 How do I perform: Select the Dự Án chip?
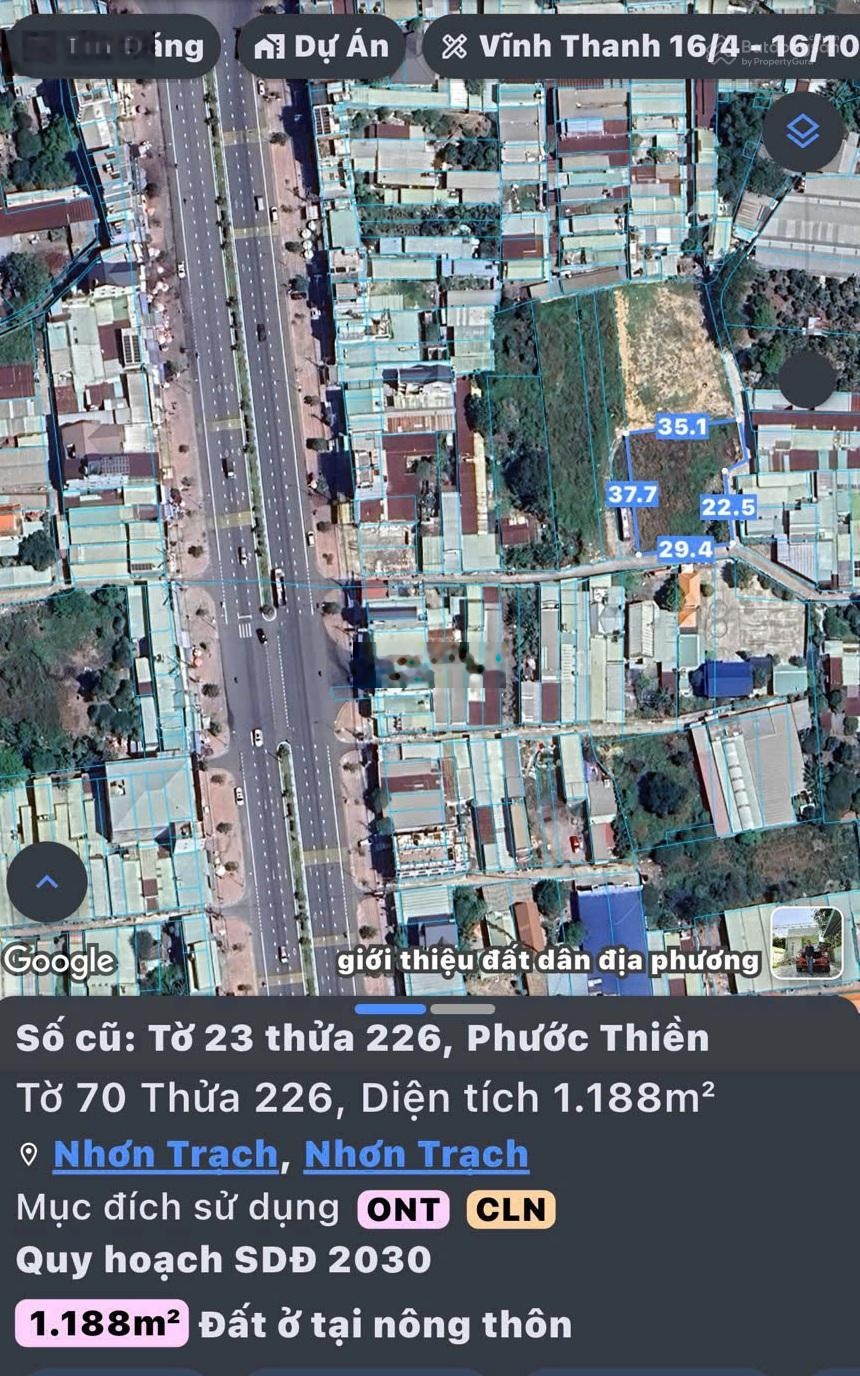coord(320,46)
